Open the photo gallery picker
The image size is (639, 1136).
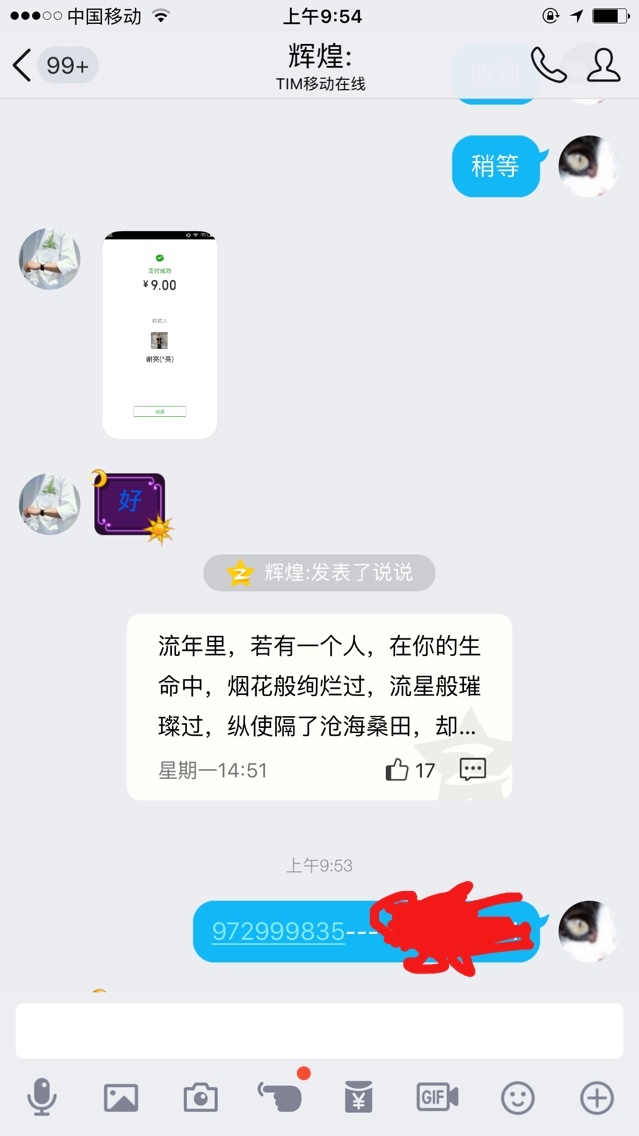tap(121, 1098)
